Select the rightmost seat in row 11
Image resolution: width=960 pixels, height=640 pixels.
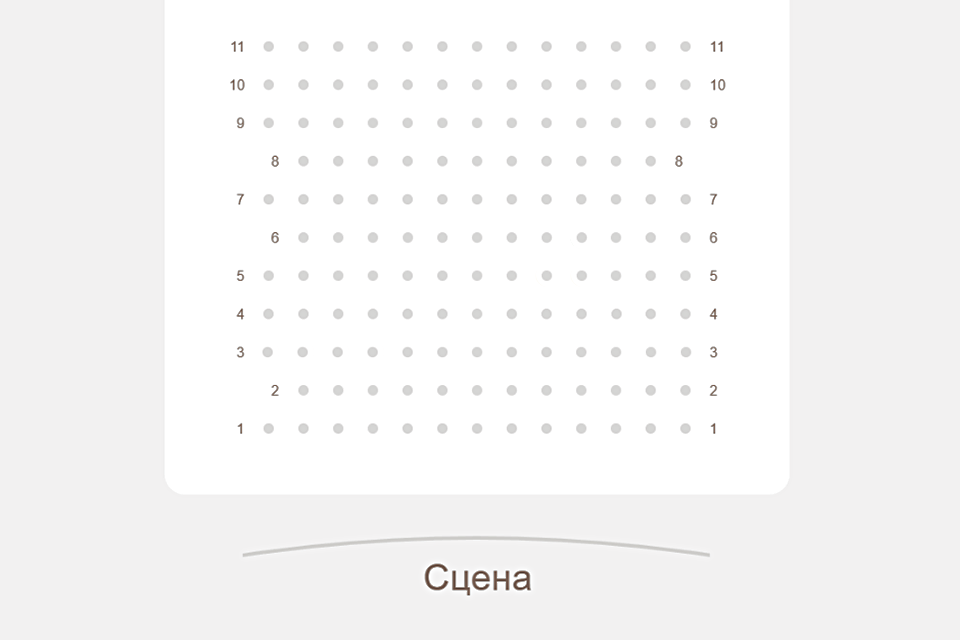tap(685, 47)
